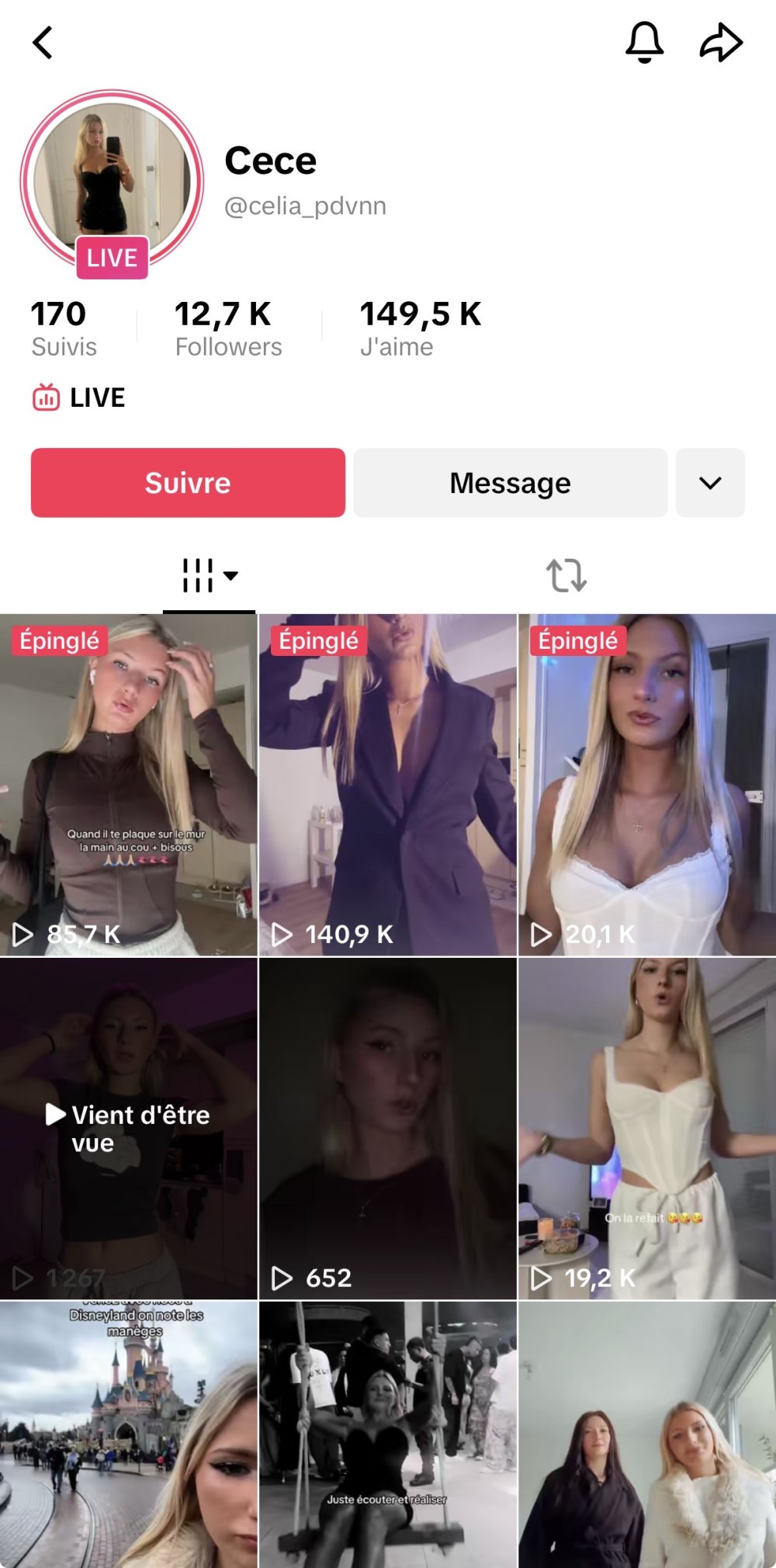Screen dimensions: 776x1568
Task: Open the LIVE link under stats
Action: click(x=79, y=397)
